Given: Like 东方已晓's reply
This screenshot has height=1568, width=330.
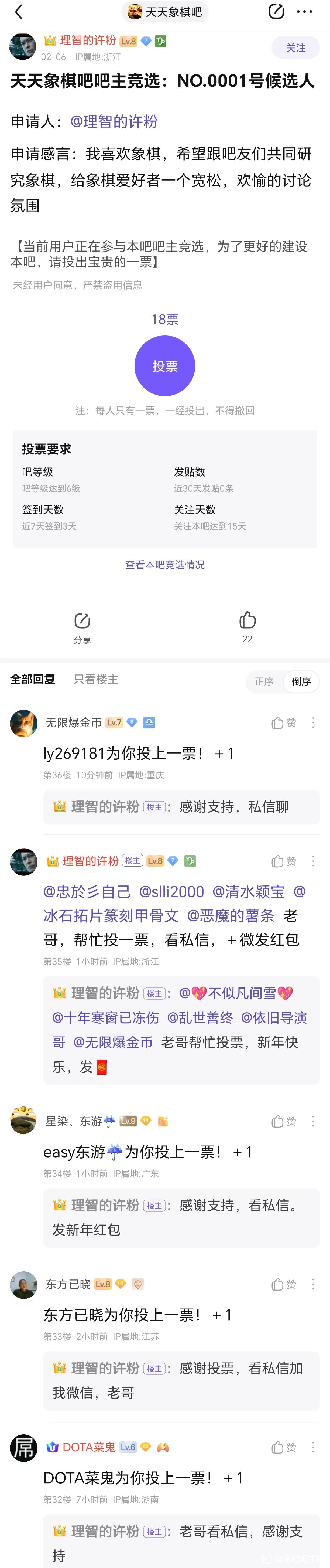Looking at the screenshot, I should [284, 1284].
